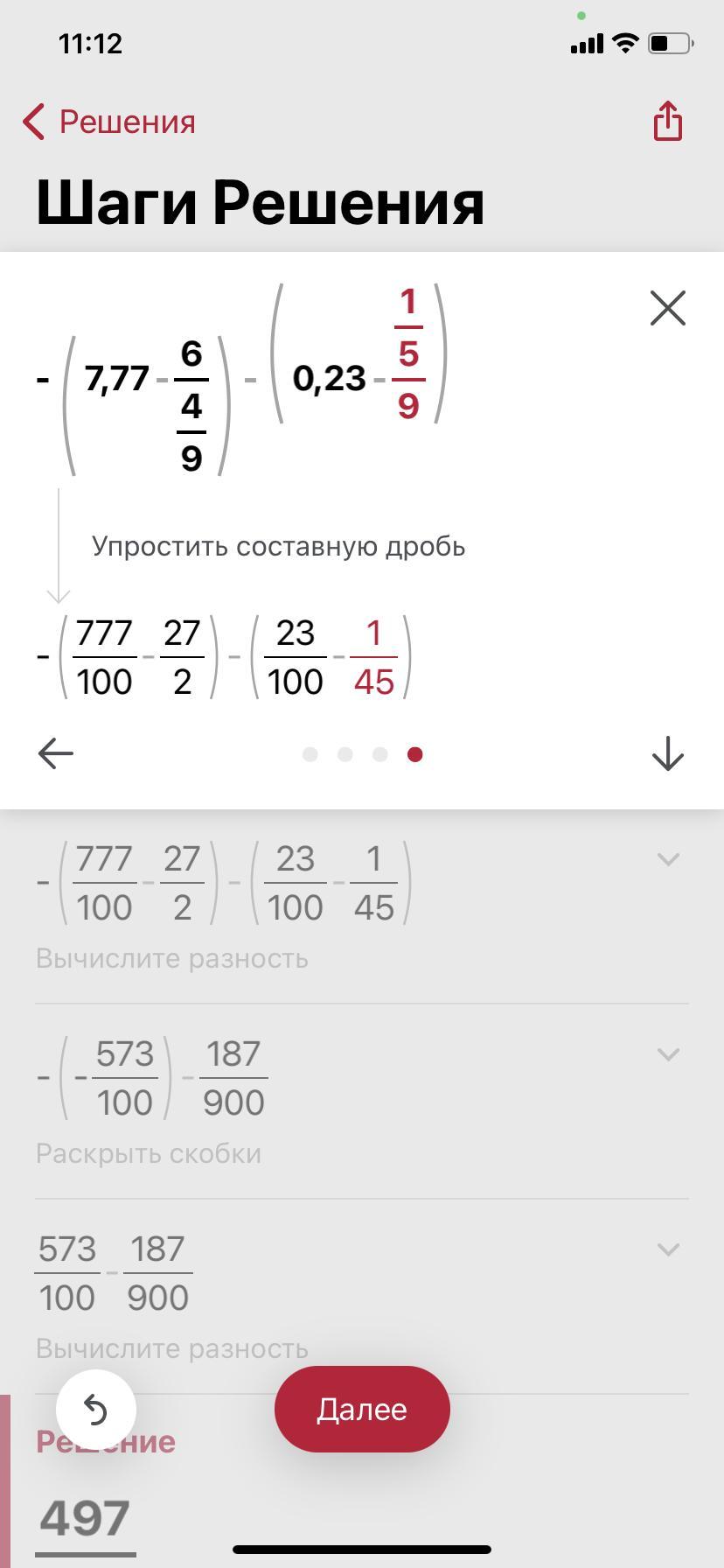724x1568 pixels.
Task: Select the active fourth page indicator dot
Action: [x=415, y=754]
